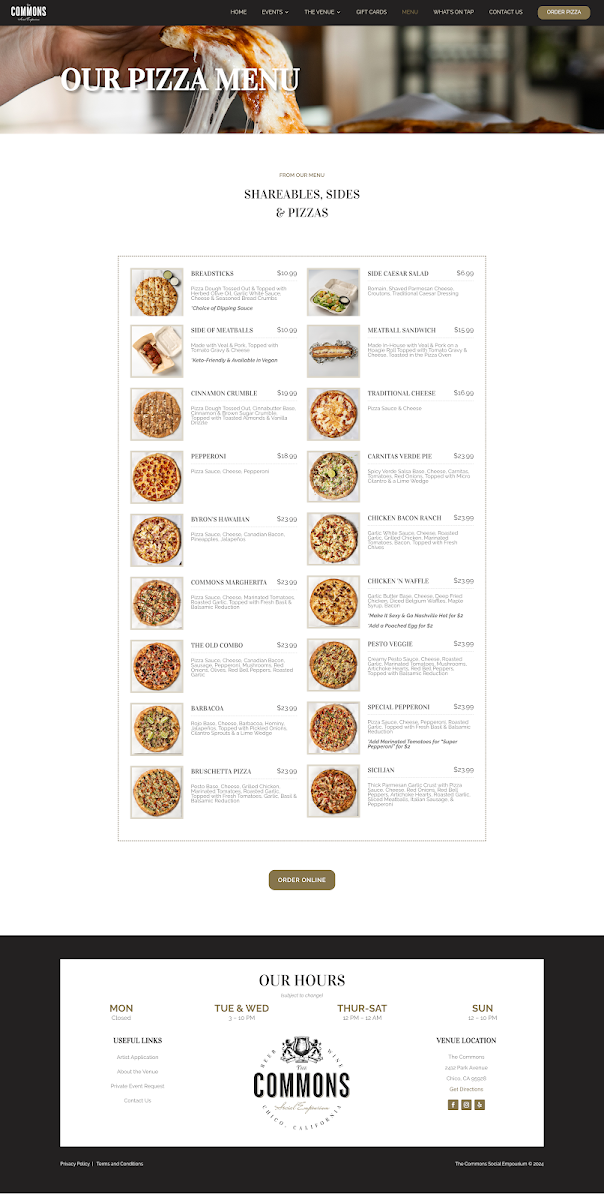The width and height of the screenshot is (604, 1200).
Task: Tap the Contact Us footer link
Action: [138, 1100]
